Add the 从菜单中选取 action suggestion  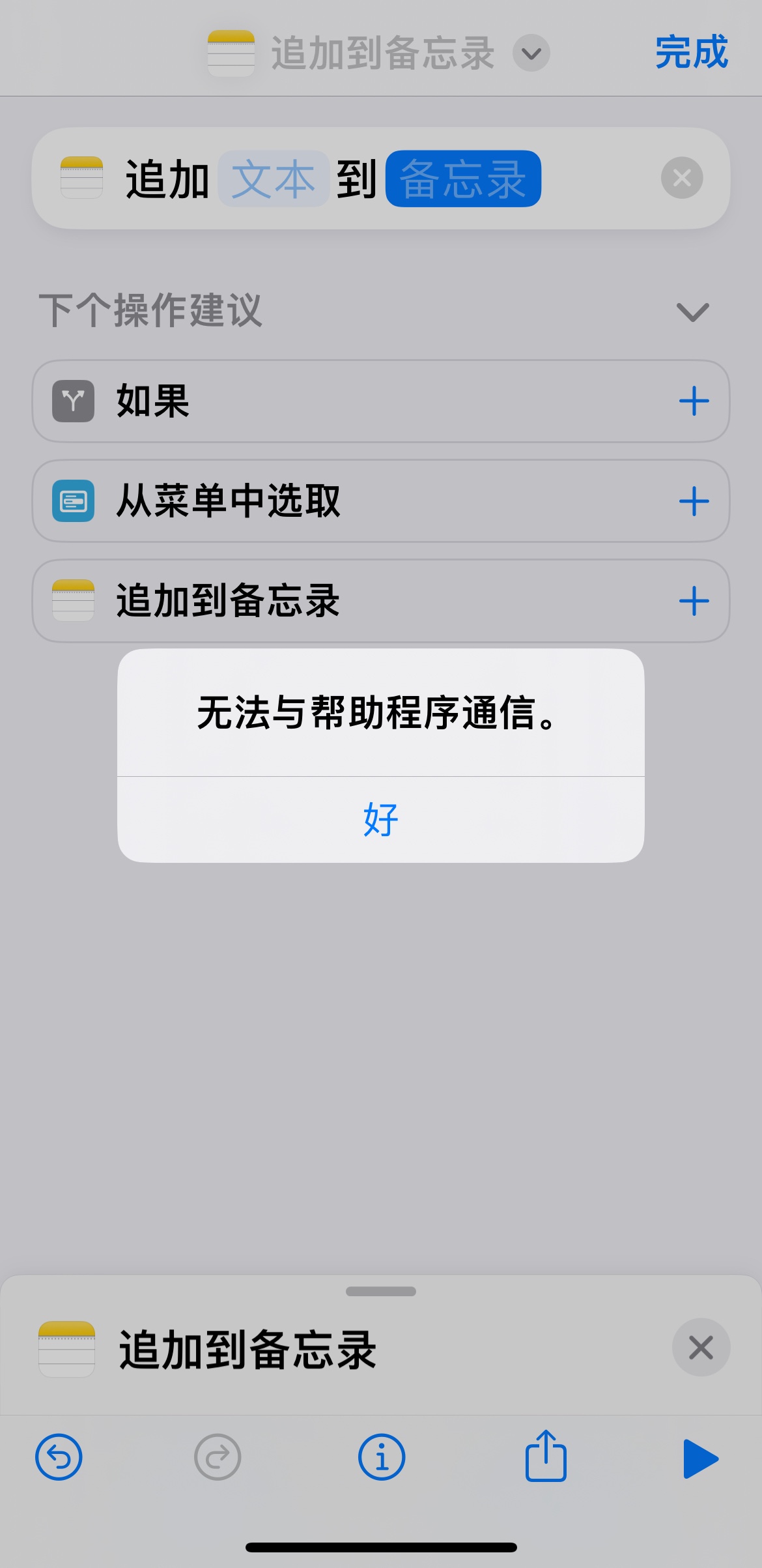694,501
